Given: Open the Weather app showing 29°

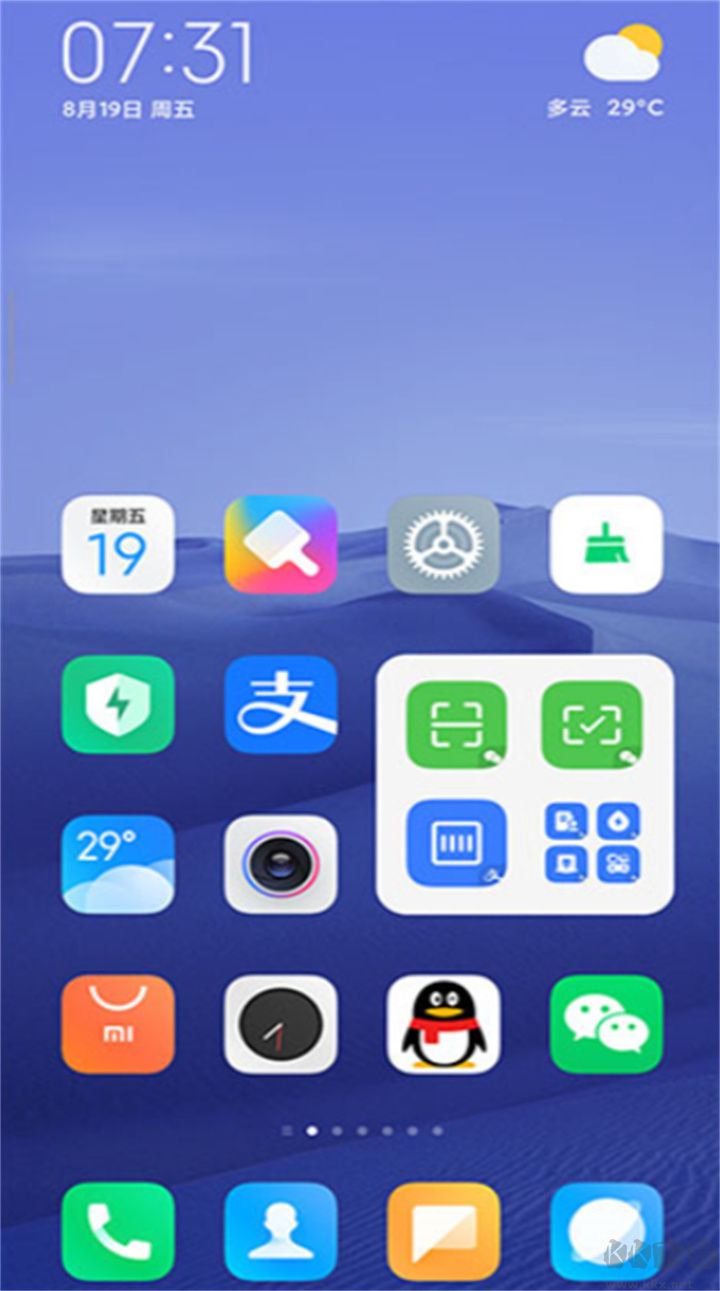Looking at the screenshot, I should (x=118, y=864).
